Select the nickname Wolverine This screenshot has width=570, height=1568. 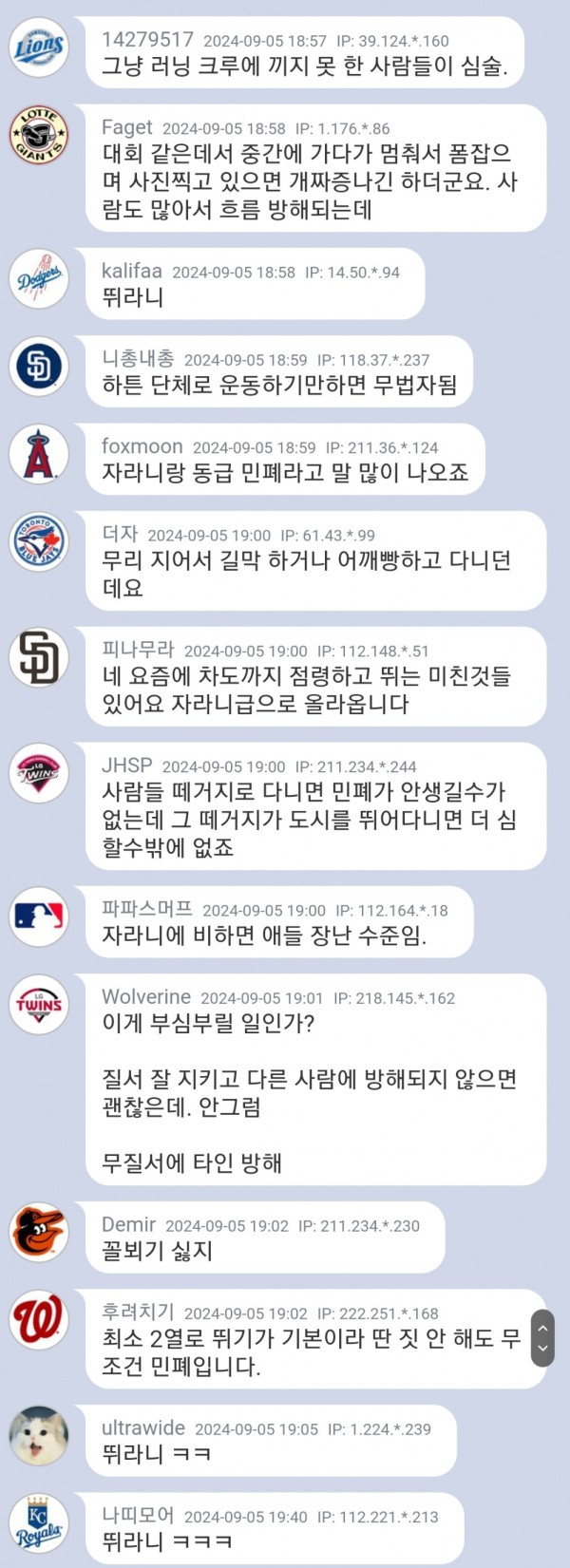145,997
